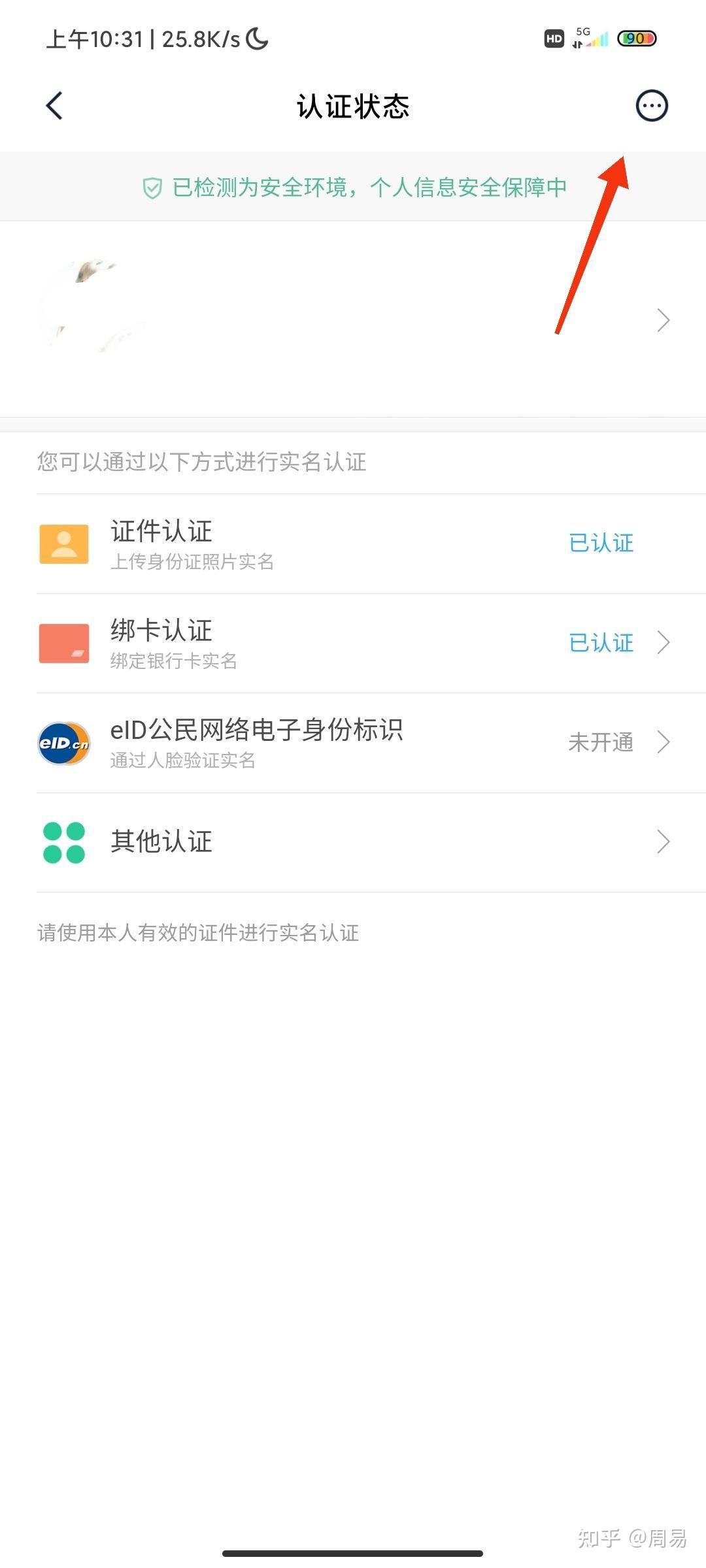The height and width of the screenshot is (1568, 706).
Task: Click 未开通 next to eID identity option
Action: pyautogui.click(x=600, y=742)
